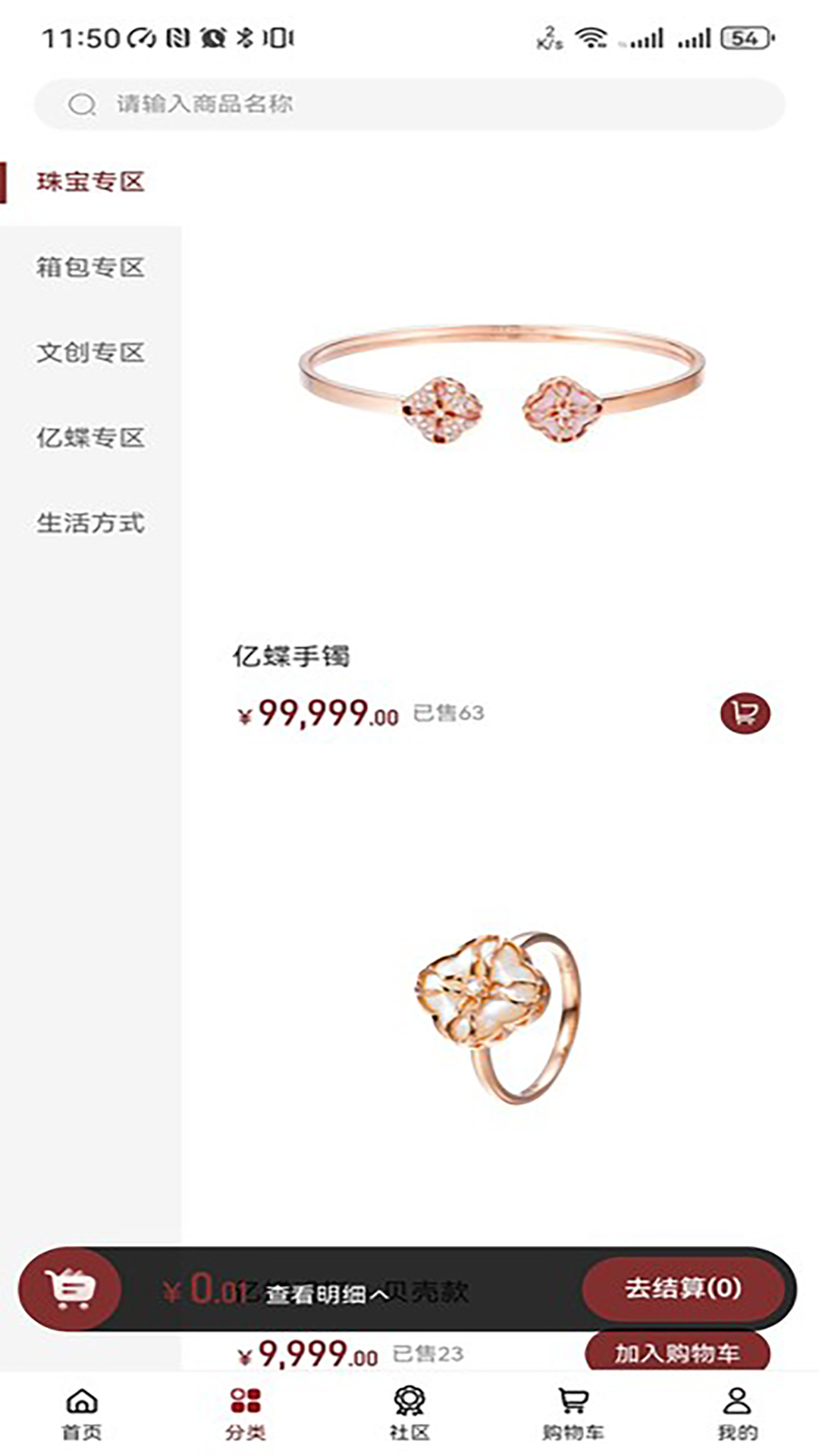819x1456 pixels.
Task: Select the 亿蝶专区 category
Action: (93, 436)
